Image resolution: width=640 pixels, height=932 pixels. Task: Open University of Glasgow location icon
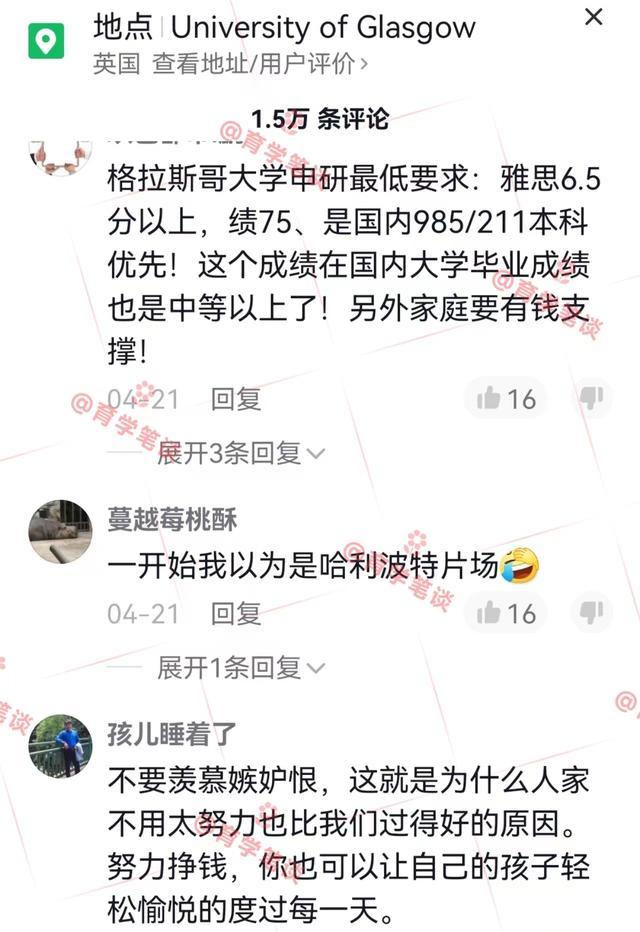[46, 40]
